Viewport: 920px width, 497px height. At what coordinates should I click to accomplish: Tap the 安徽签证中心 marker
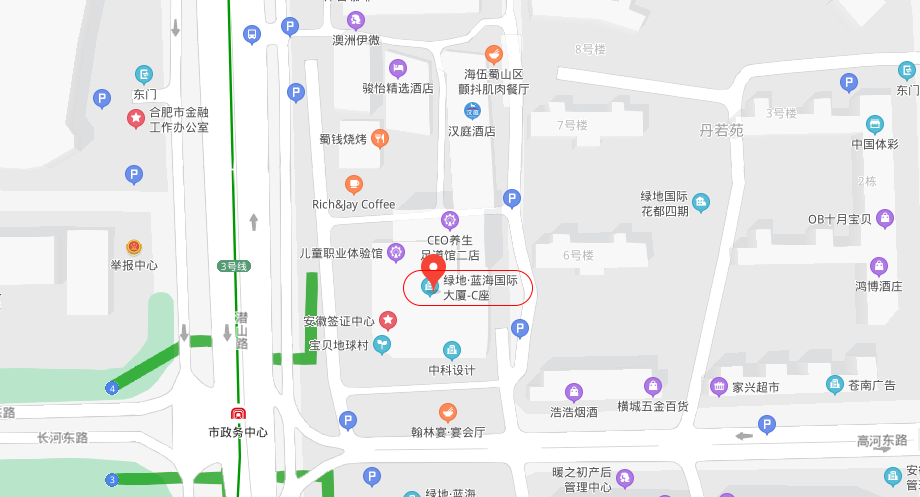point(388,320)
